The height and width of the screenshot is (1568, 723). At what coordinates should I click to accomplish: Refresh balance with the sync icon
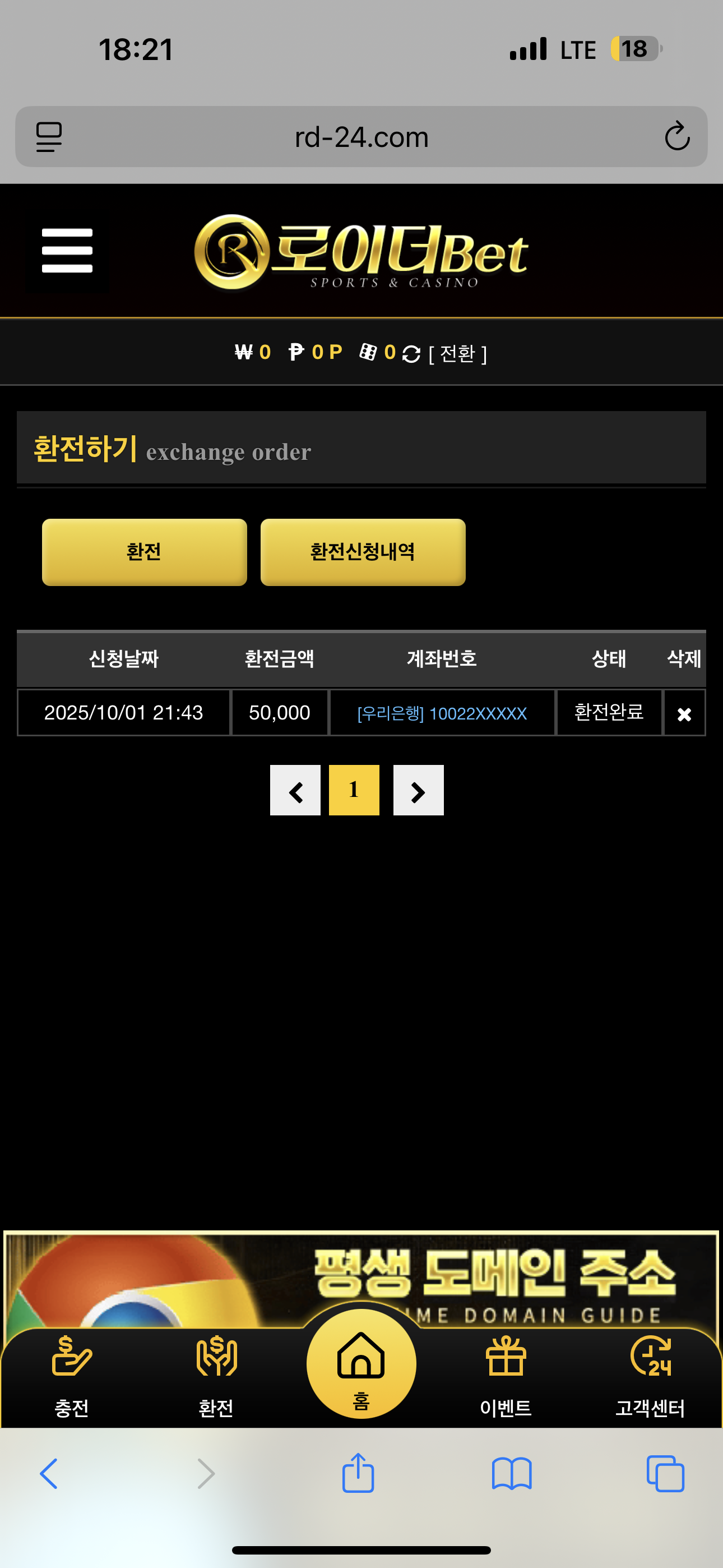tap(411, 354)
